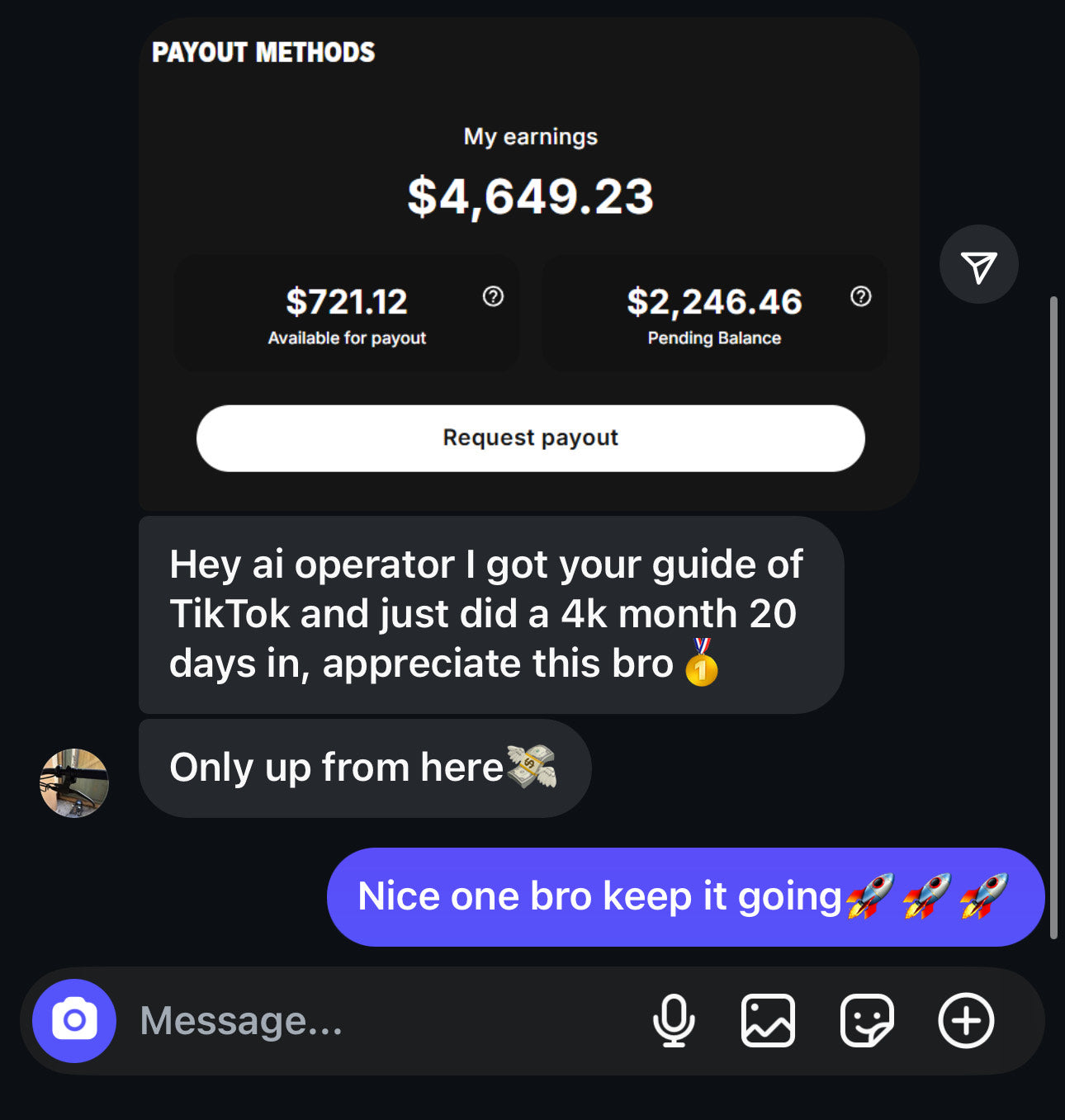Open the camera from the message bar
Screen dimensions: 1065x1120
[74, 1021]
